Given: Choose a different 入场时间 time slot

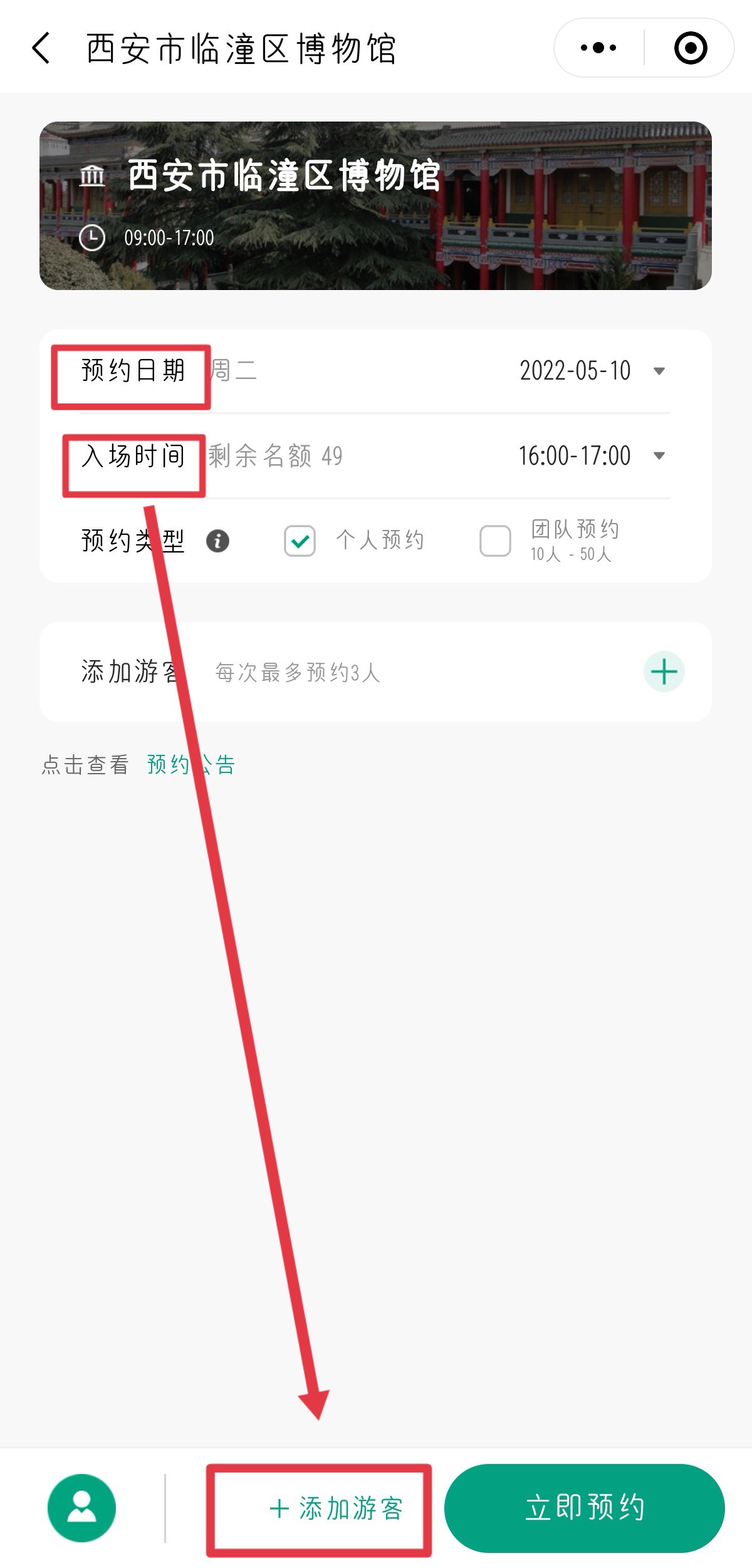Looking at the screenshot, I should (x=591, y=455).
